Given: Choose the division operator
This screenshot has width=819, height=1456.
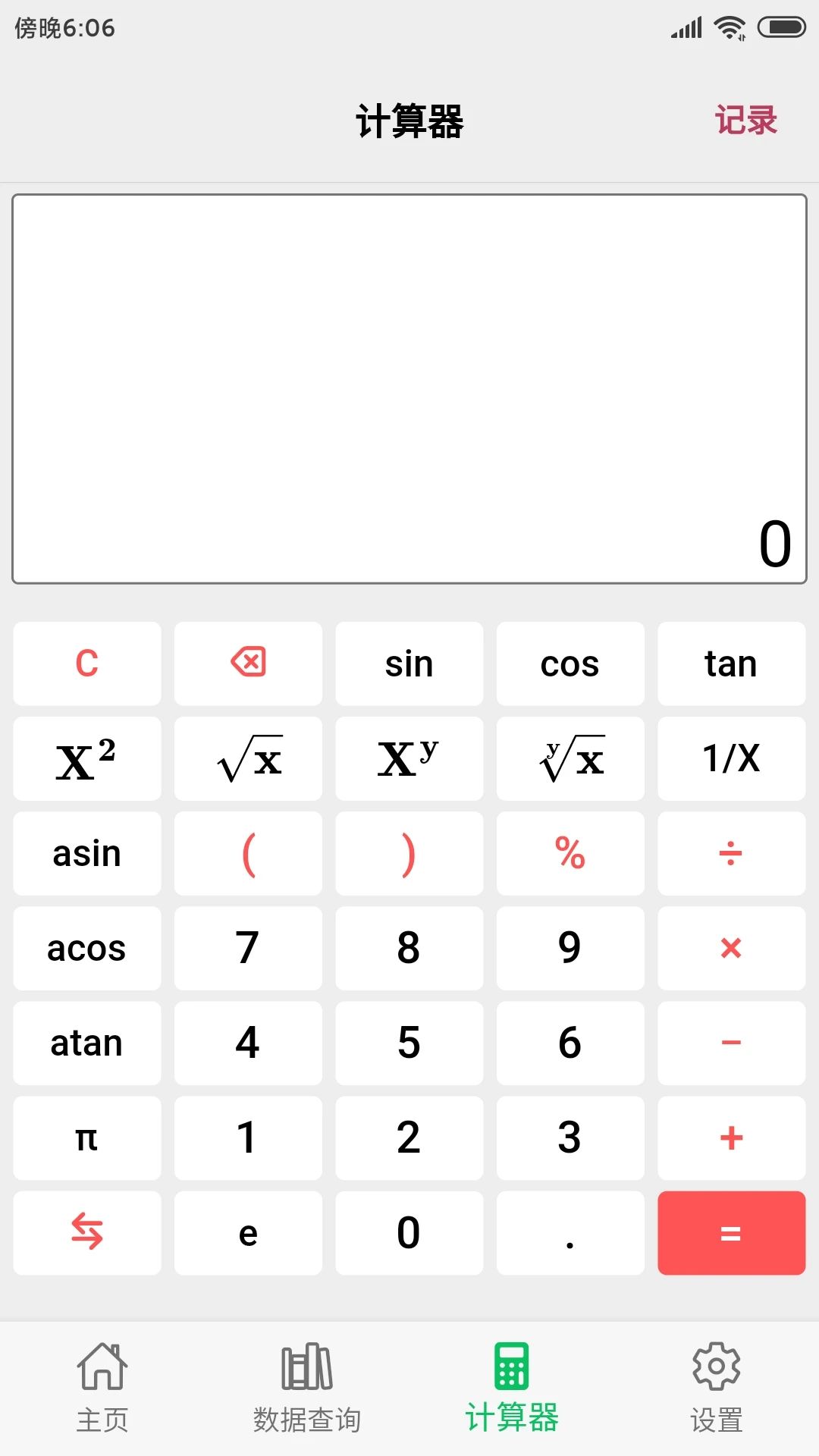Looking at the screenshot, I should (x=731, y=853).
